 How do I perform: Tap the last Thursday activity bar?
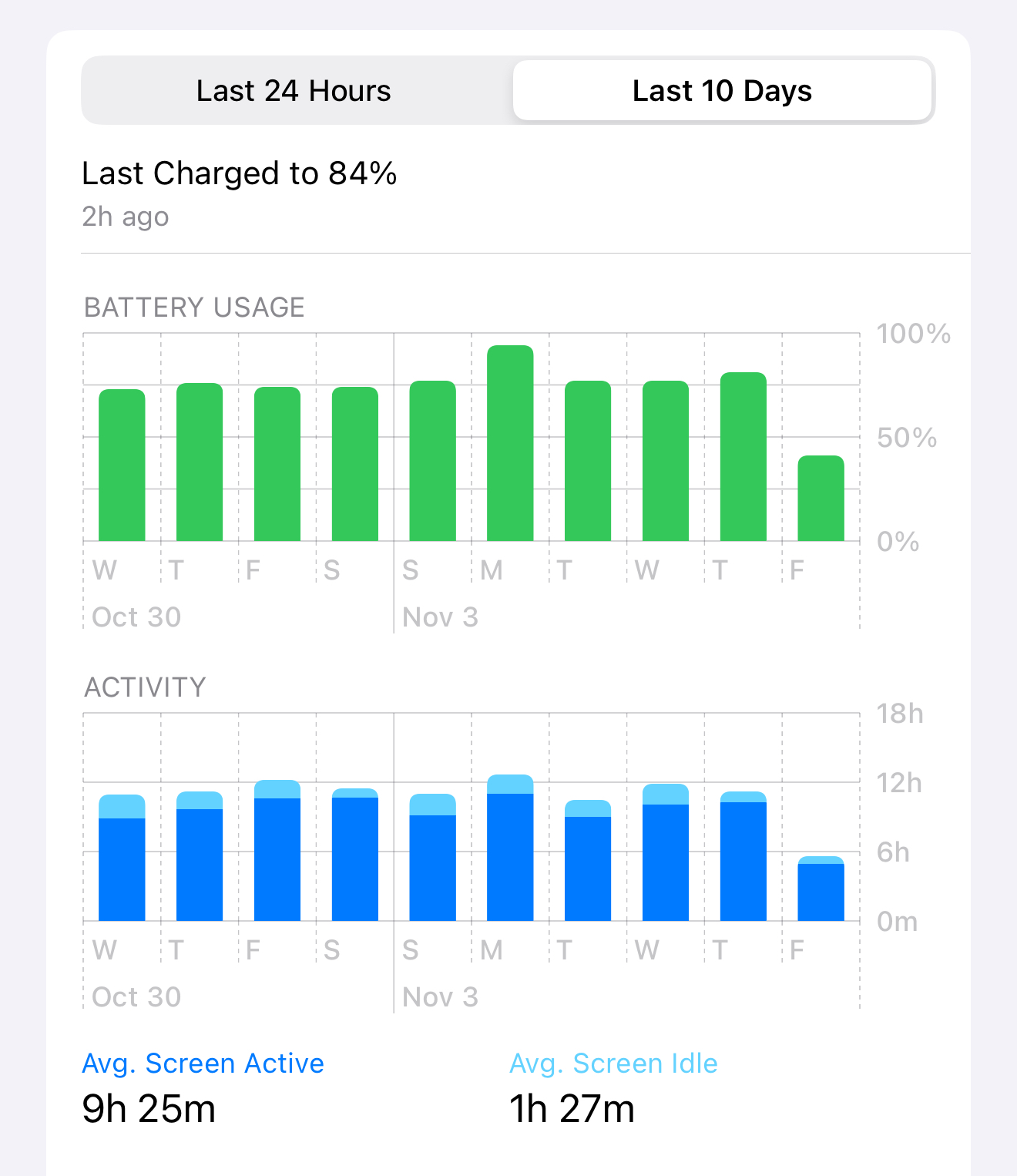pyautogui.click(x=743, y=856)
